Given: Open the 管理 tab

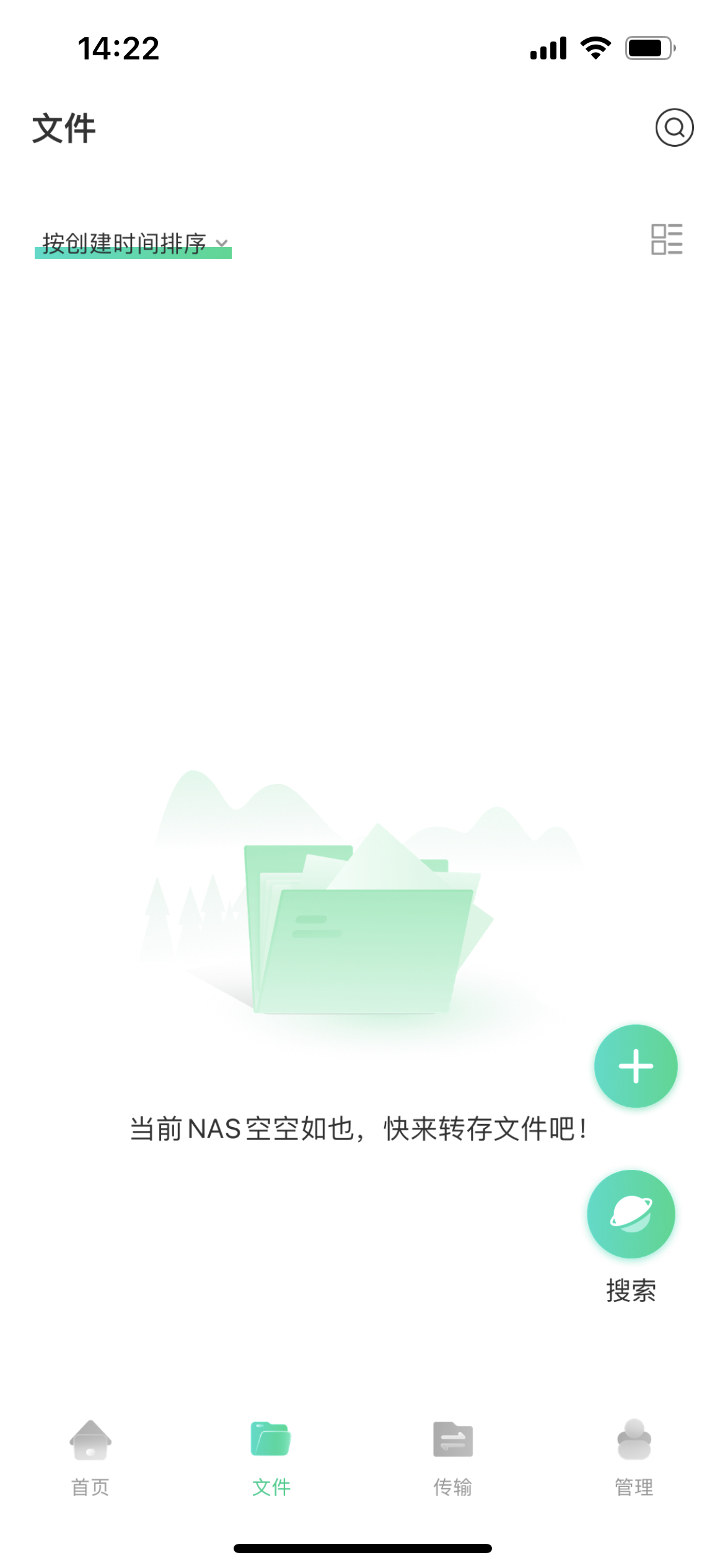Looking at the screenshot, I should [x=634, y=1451].
